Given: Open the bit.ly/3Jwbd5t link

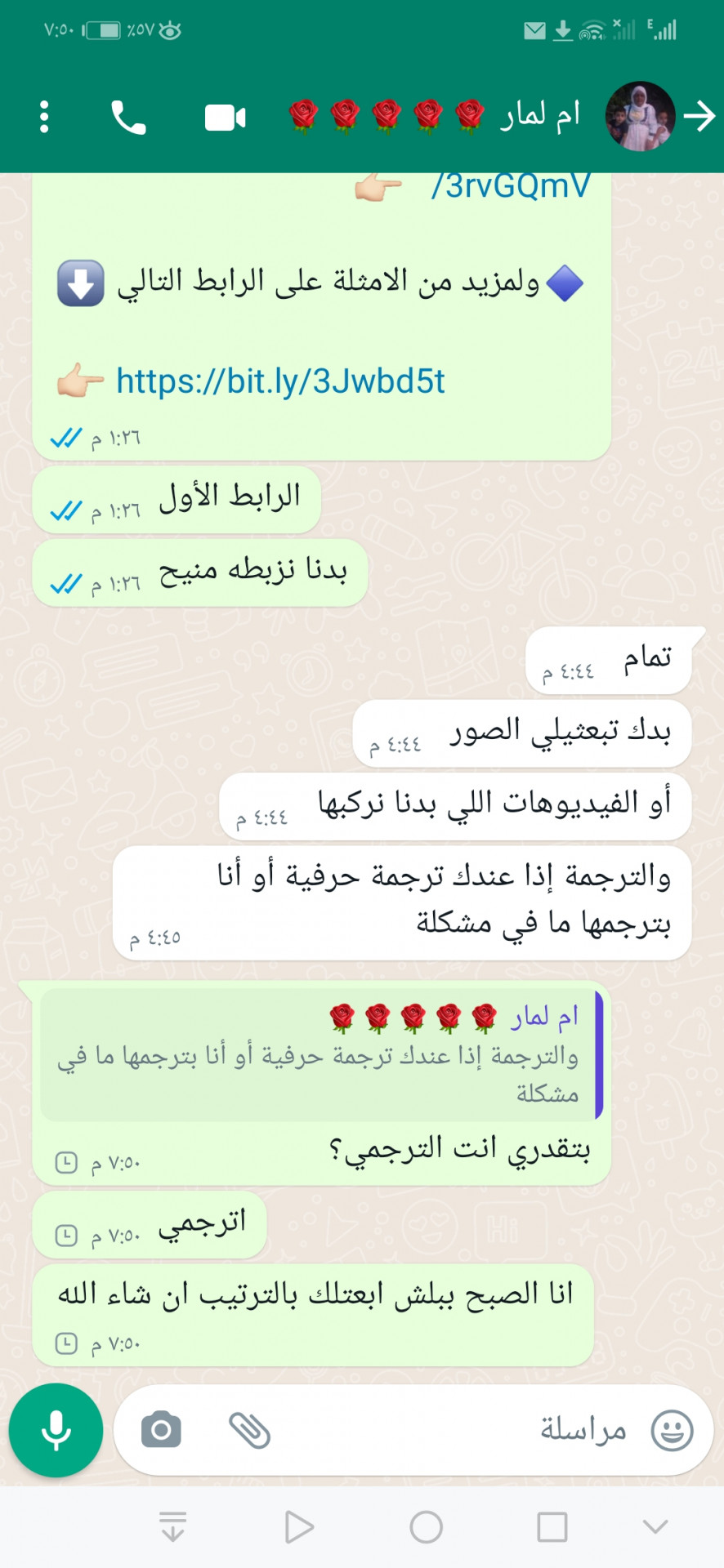Looking at the screenshot, I should pyautogui.click(x=280, y=381).
